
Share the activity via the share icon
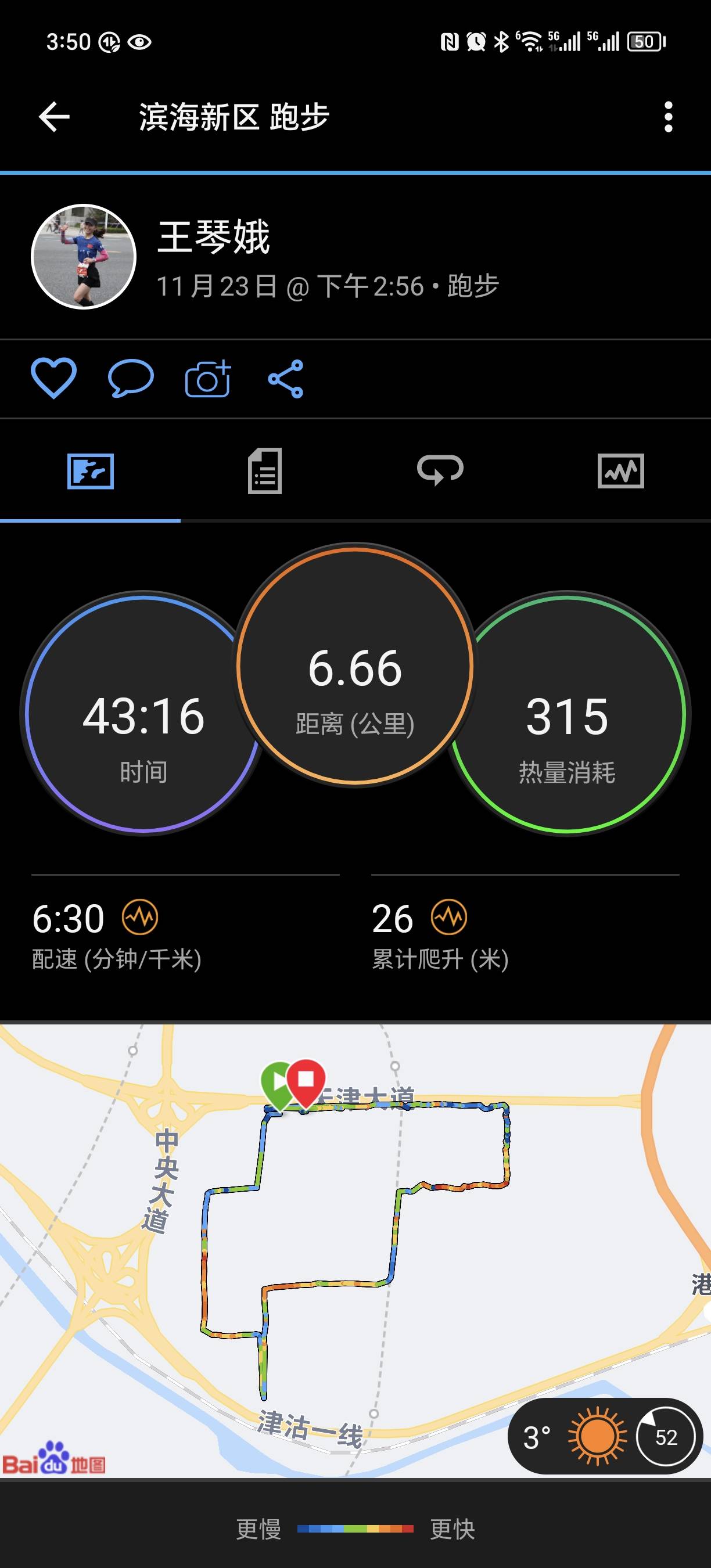tap(286, 379)
